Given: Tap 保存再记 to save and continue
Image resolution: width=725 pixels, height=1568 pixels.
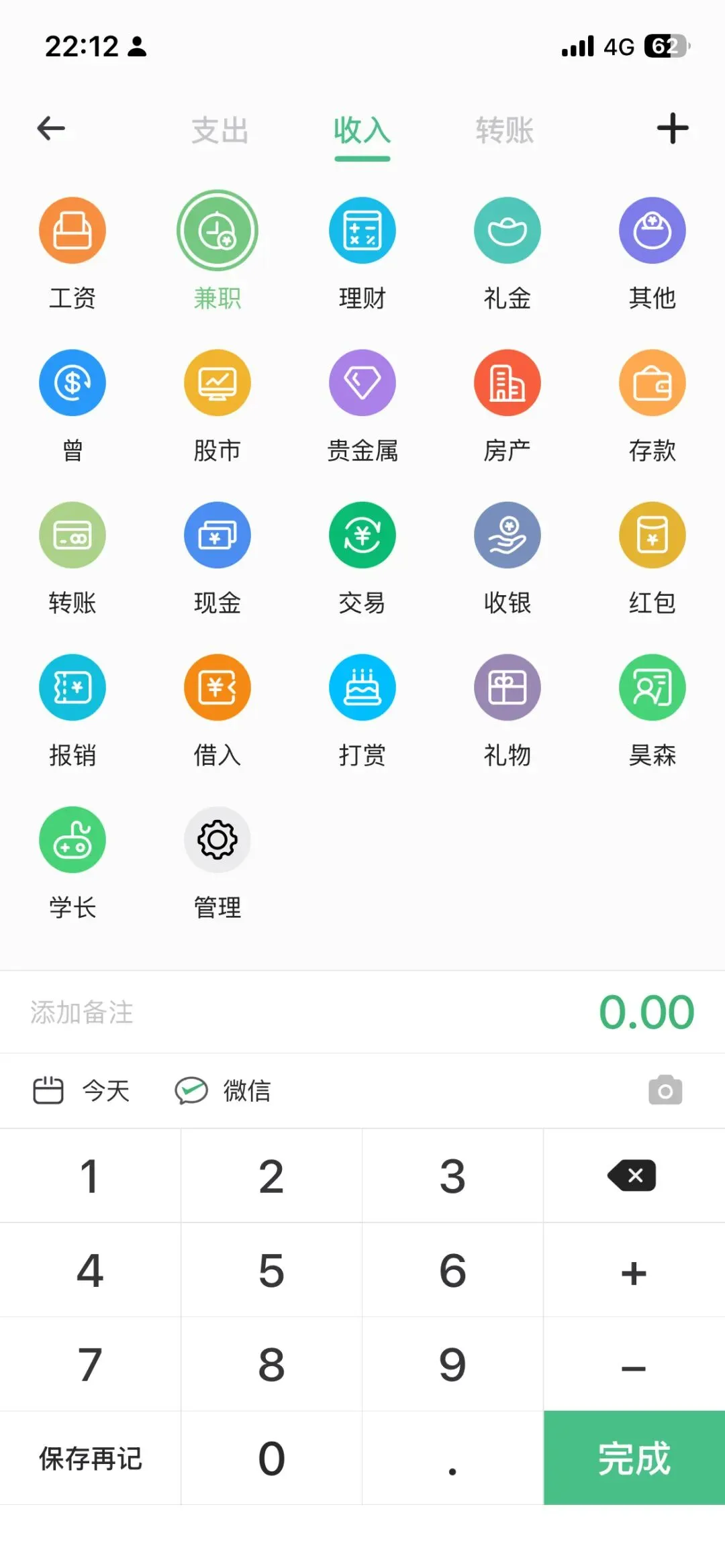Looking at the screenshot, I should point(91,1458).
